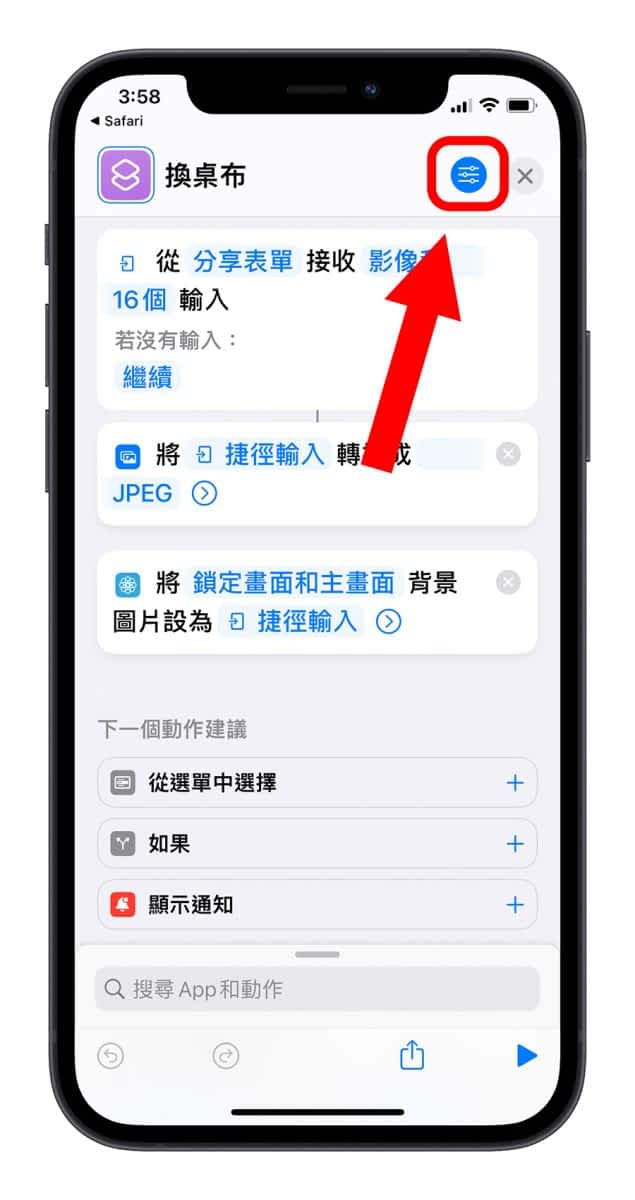This screenshot has width=635, height=1200.
Task: Close the 換桌布 shortcut editor
Action: click(525, 177)
